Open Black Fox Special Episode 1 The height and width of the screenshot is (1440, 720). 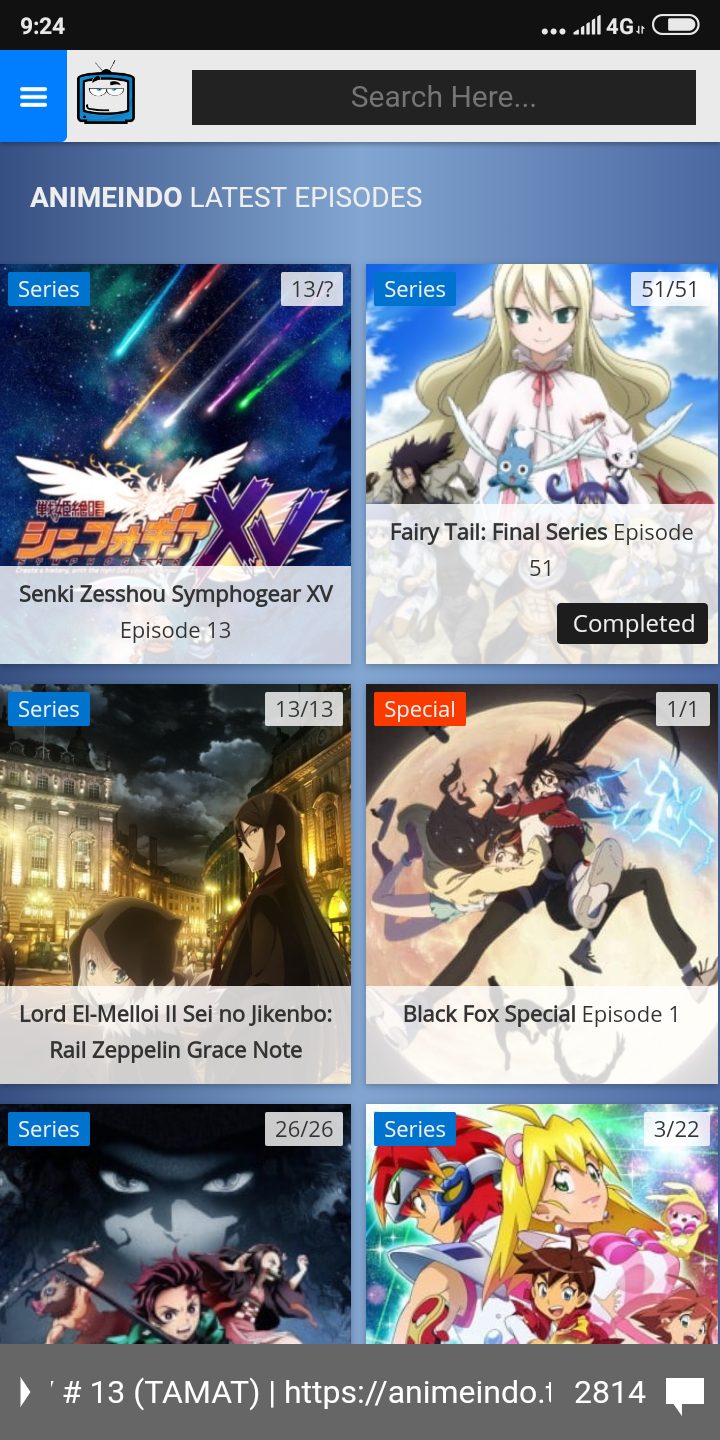541,884
